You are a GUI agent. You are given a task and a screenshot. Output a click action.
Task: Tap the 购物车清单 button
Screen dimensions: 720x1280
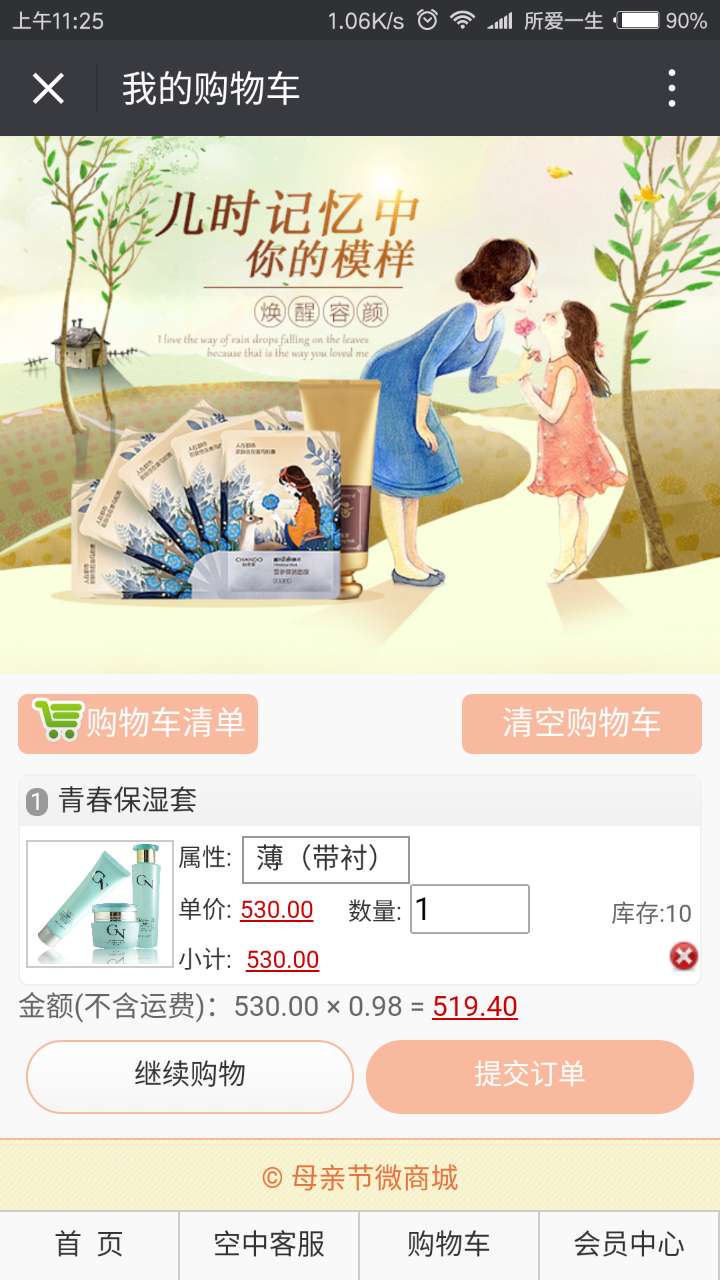(138, 723)
